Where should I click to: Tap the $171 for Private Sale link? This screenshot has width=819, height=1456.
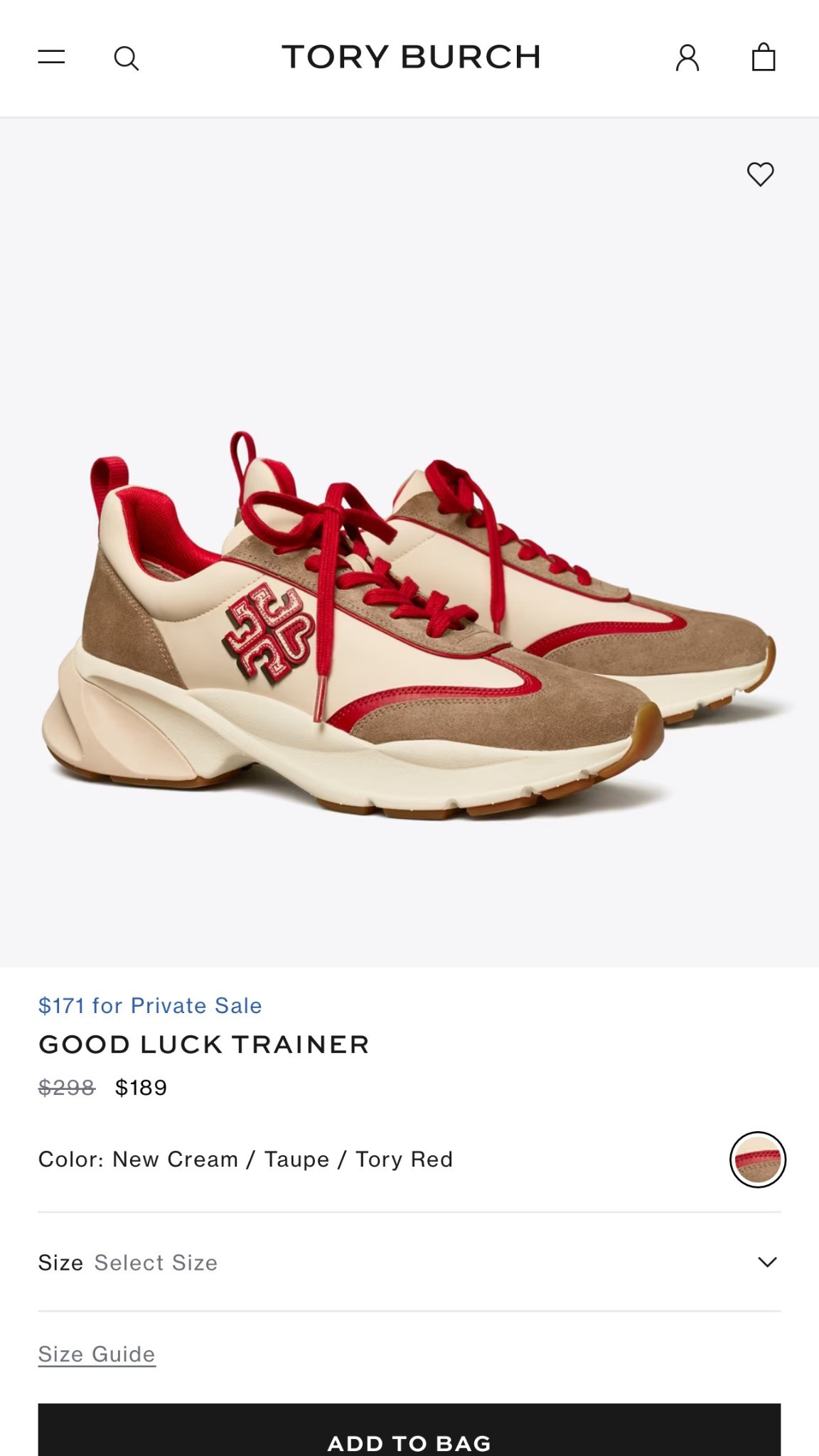(x=150, y=1005)
